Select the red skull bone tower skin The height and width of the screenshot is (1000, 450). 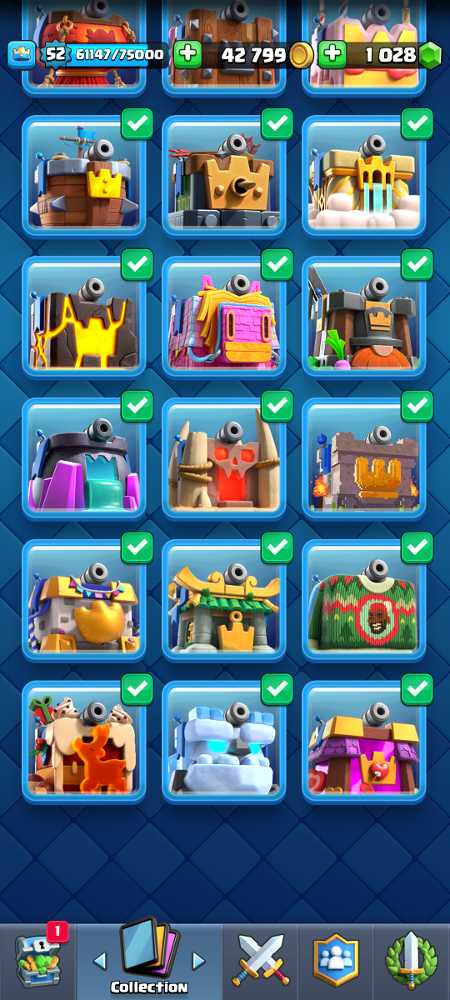click(224, 458)
